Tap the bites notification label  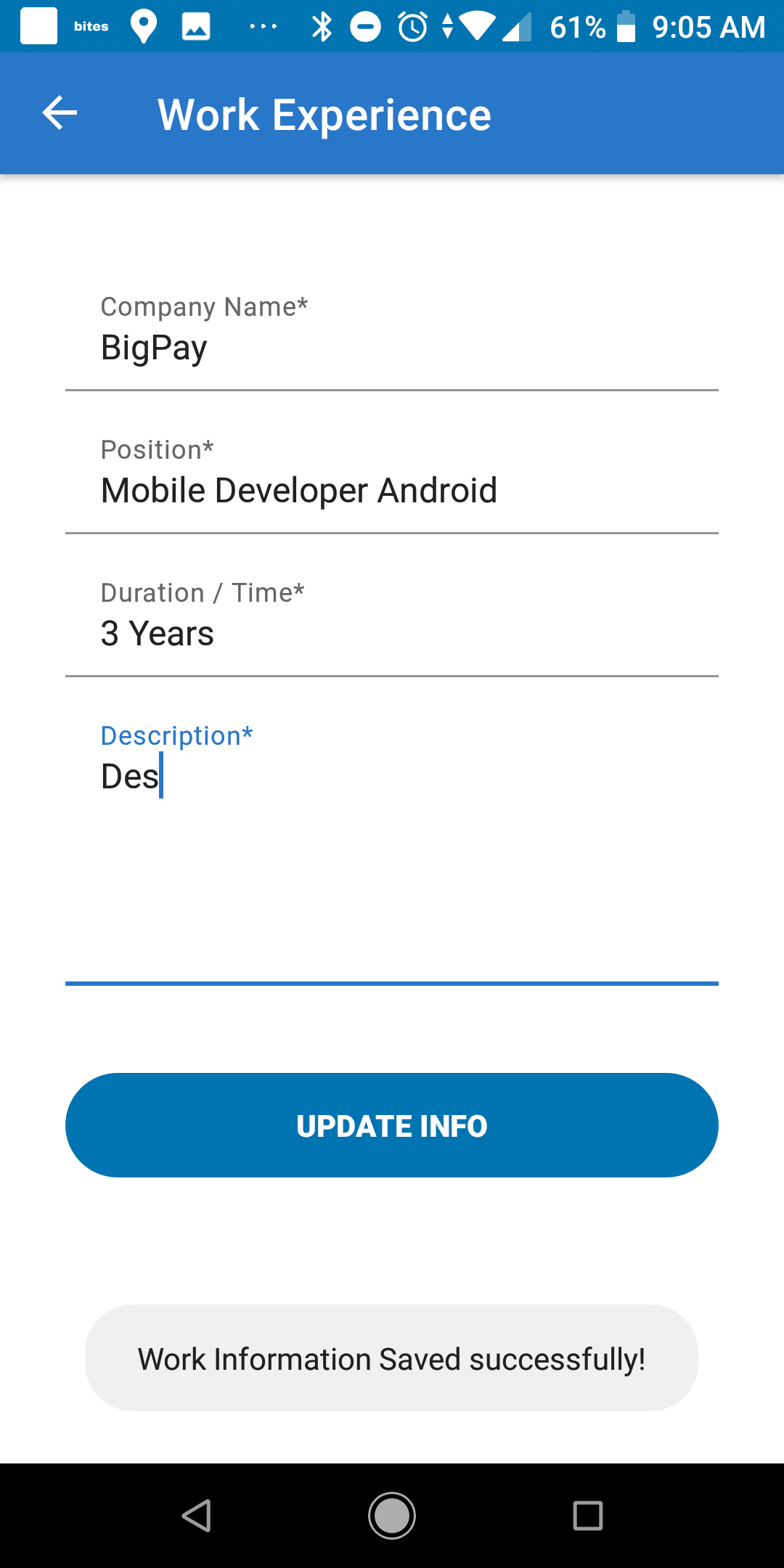click(90, 27)
